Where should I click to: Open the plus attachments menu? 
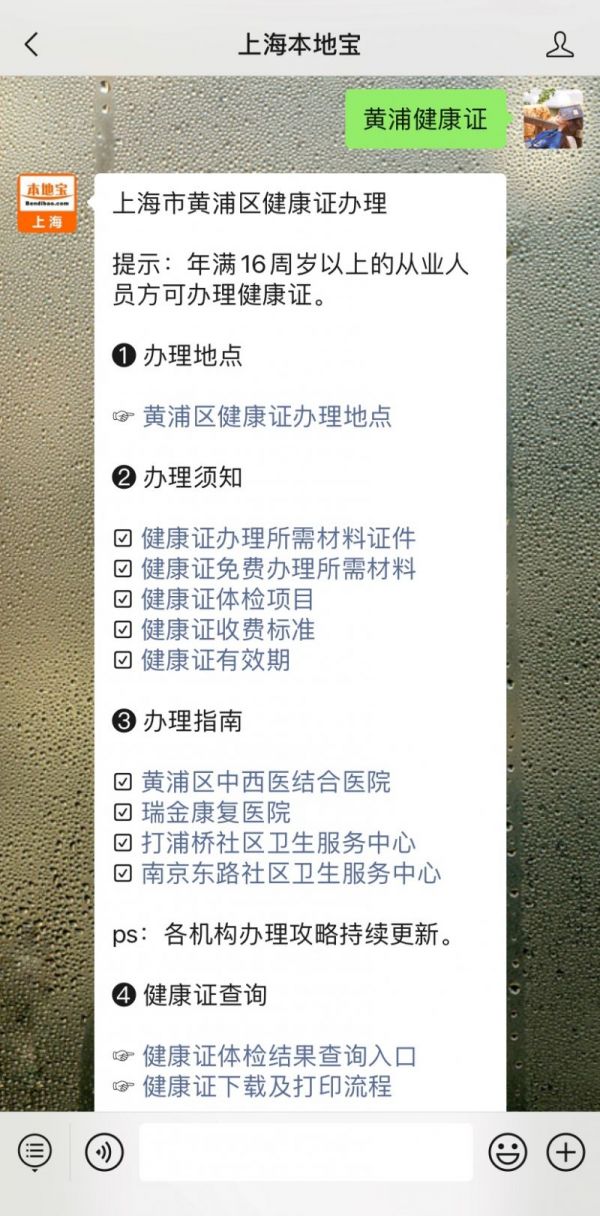click(565, 1153)
